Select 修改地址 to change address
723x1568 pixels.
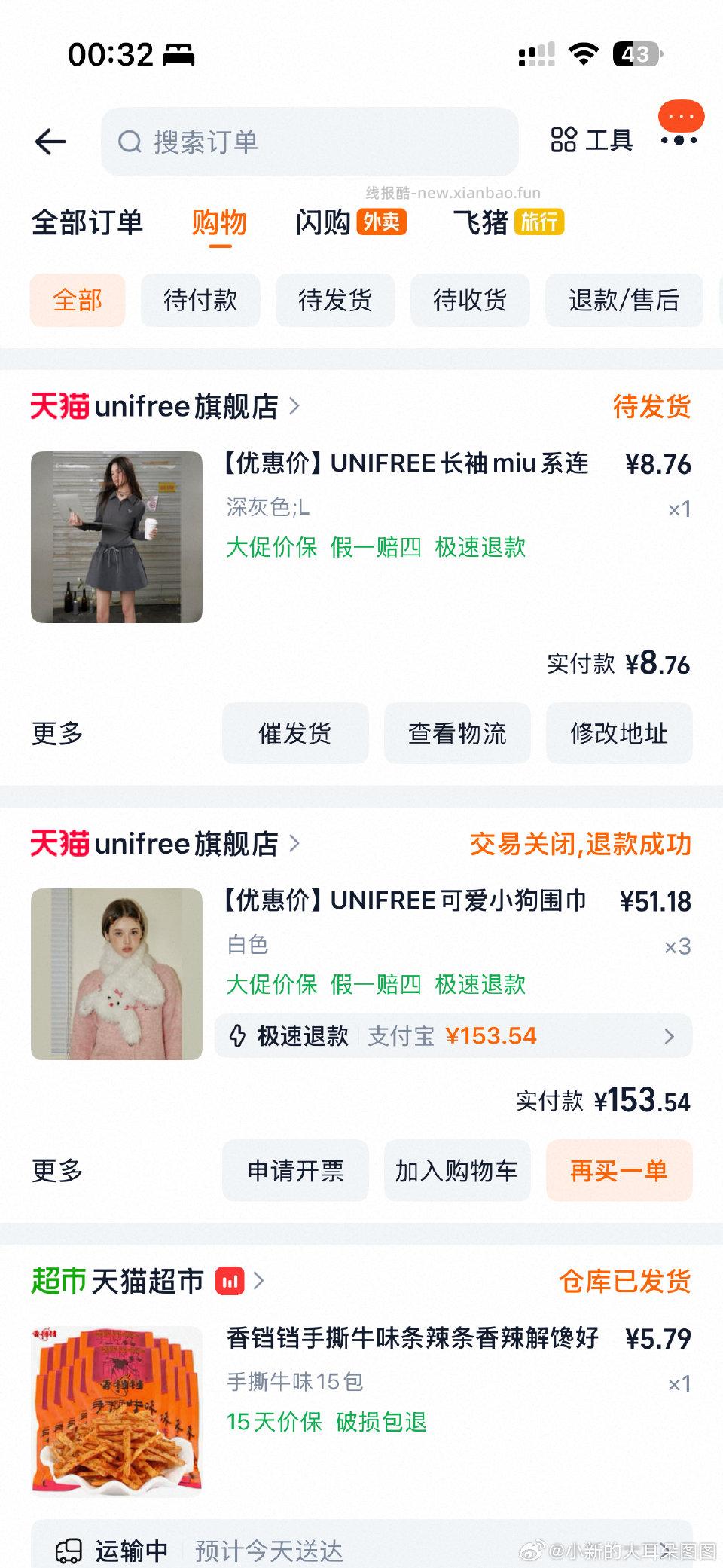tap(619, 733)
